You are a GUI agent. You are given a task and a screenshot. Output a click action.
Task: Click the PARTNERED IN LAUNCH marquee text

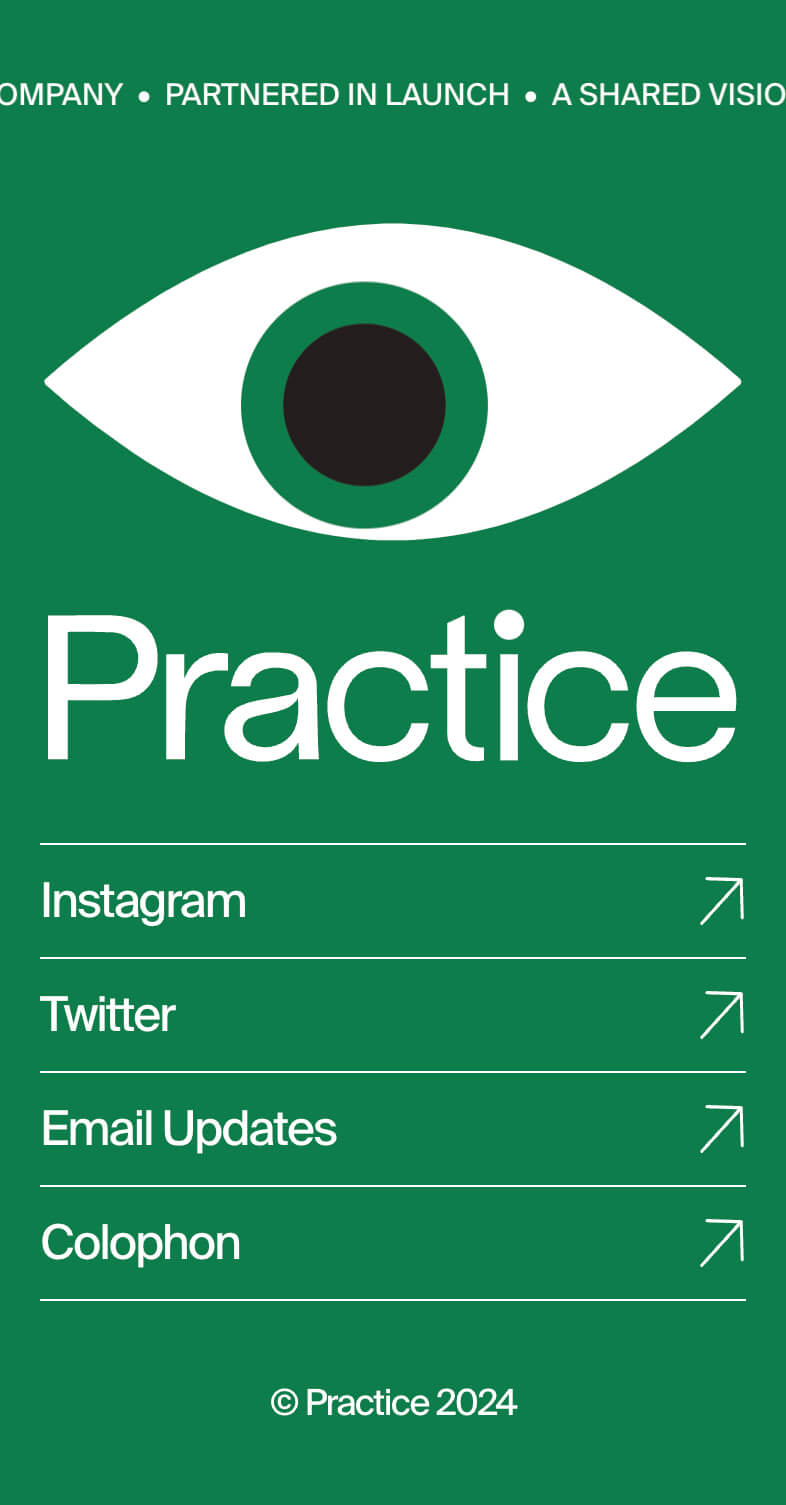pyautogui.click(x=337, y=95)
